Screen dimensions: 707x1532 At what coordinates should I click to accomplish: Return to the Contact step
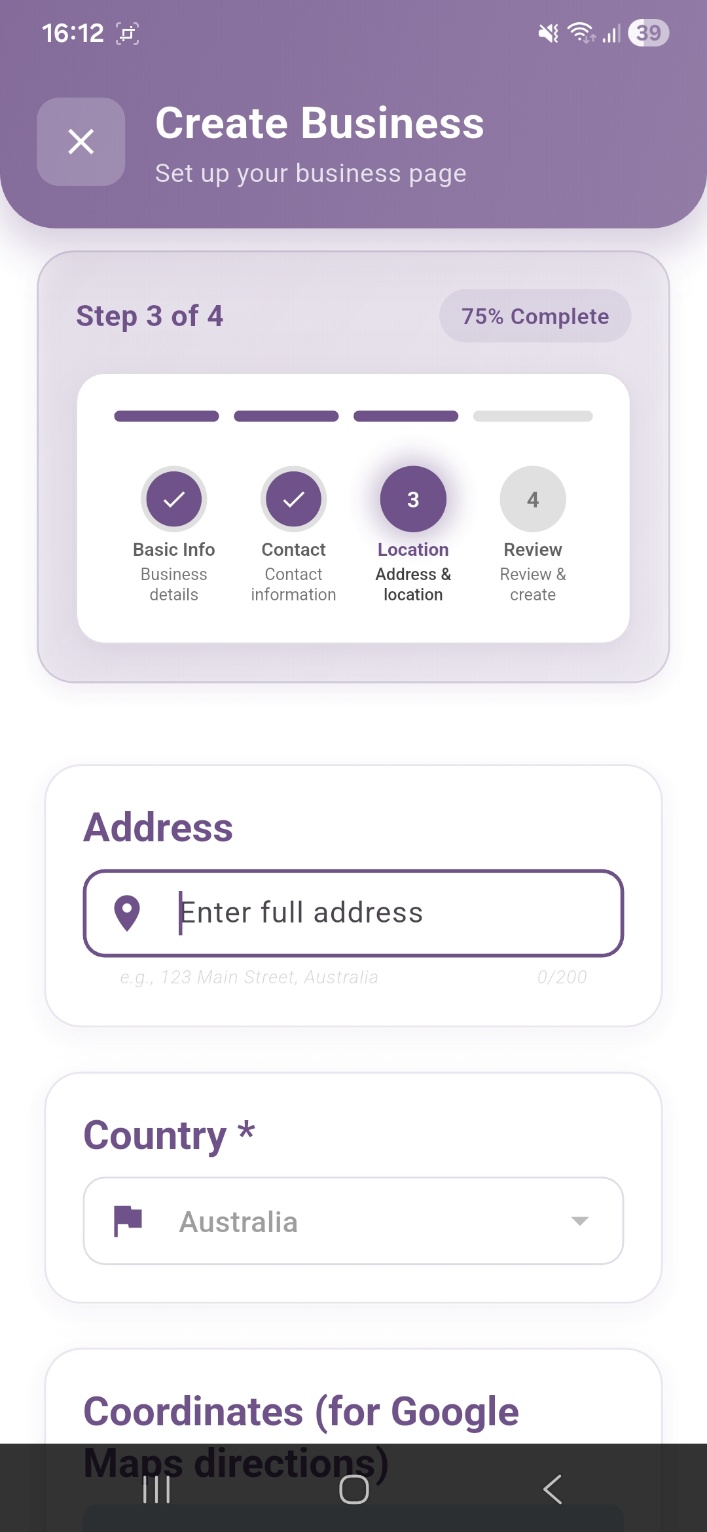pos(294,499)
